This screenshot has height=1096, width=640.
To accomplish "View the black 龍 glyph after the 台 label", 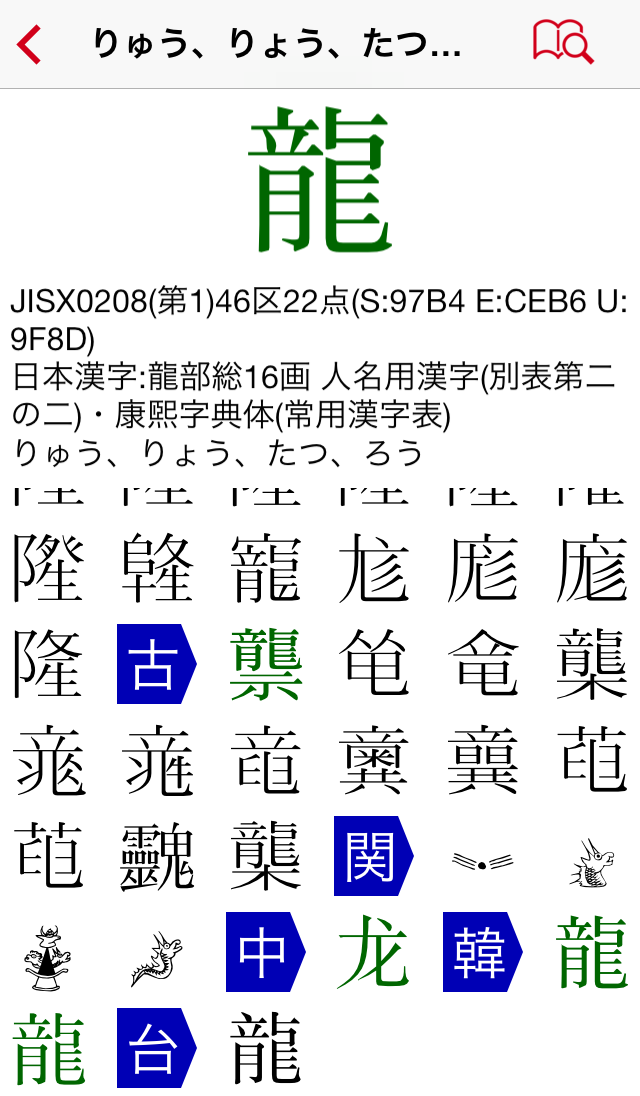I will click(266, 1049).
